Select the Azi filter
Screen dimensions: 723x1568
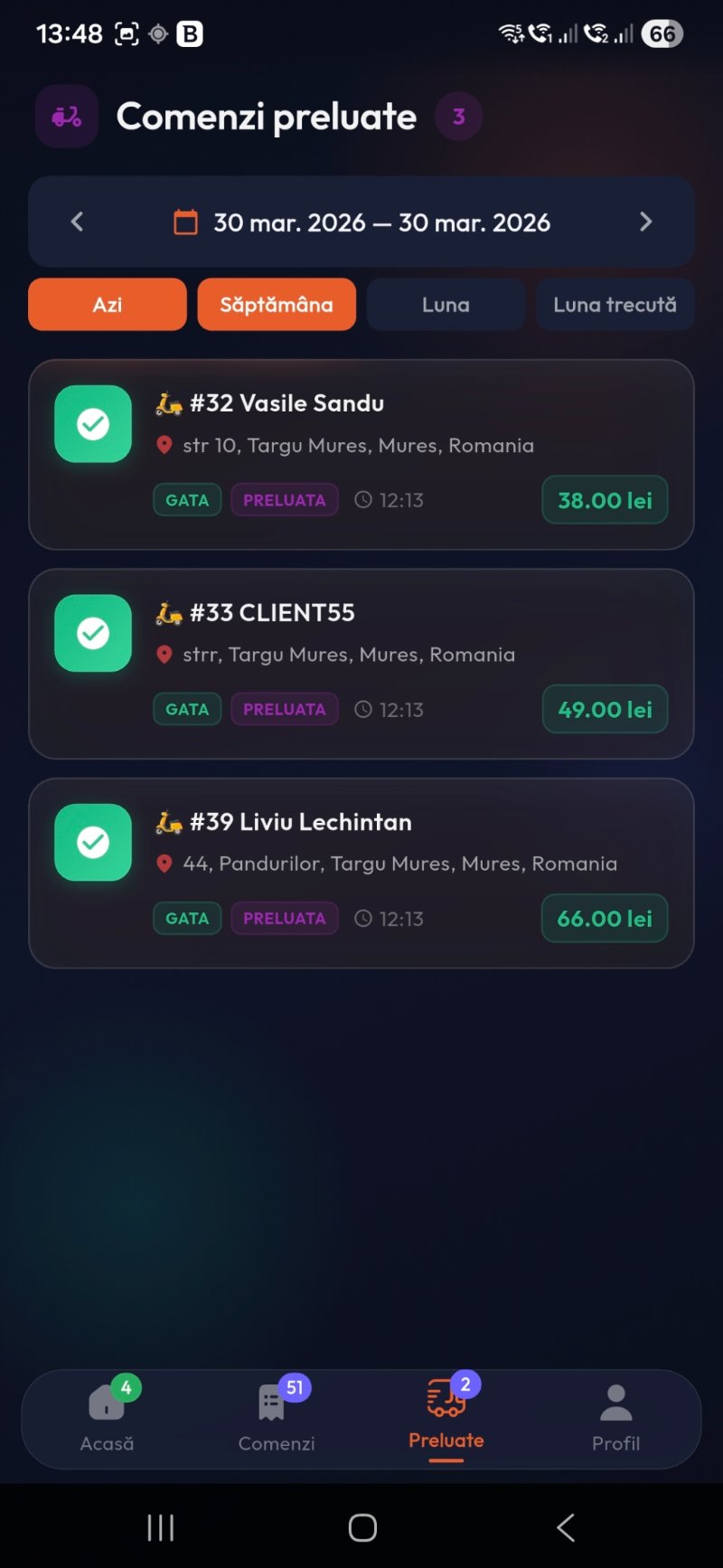pos(108,305)
